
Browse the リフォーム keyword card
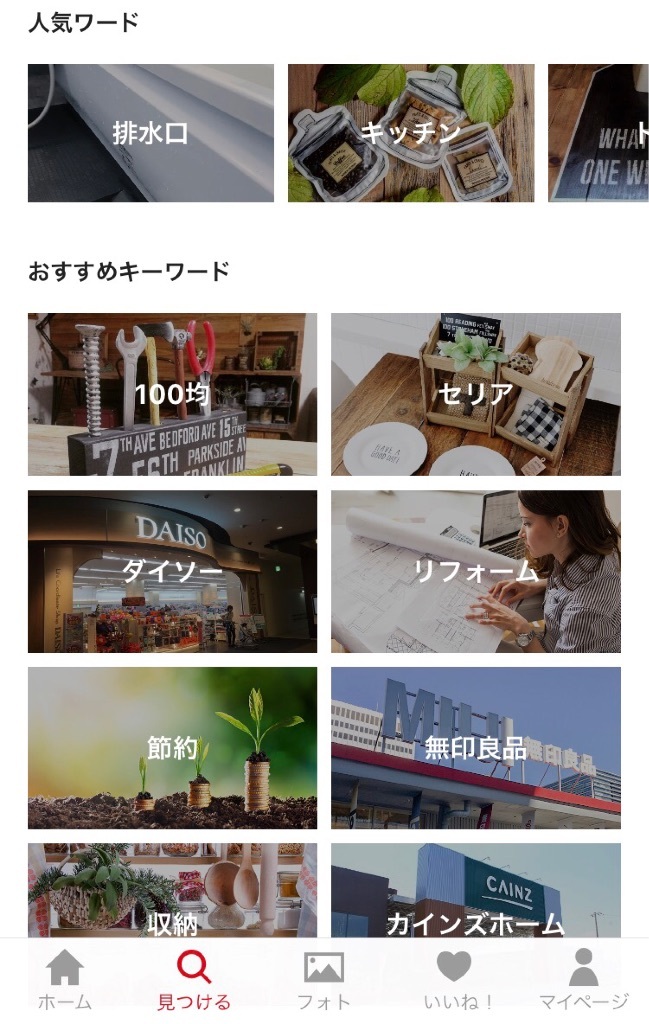click(x=476, y=571)
